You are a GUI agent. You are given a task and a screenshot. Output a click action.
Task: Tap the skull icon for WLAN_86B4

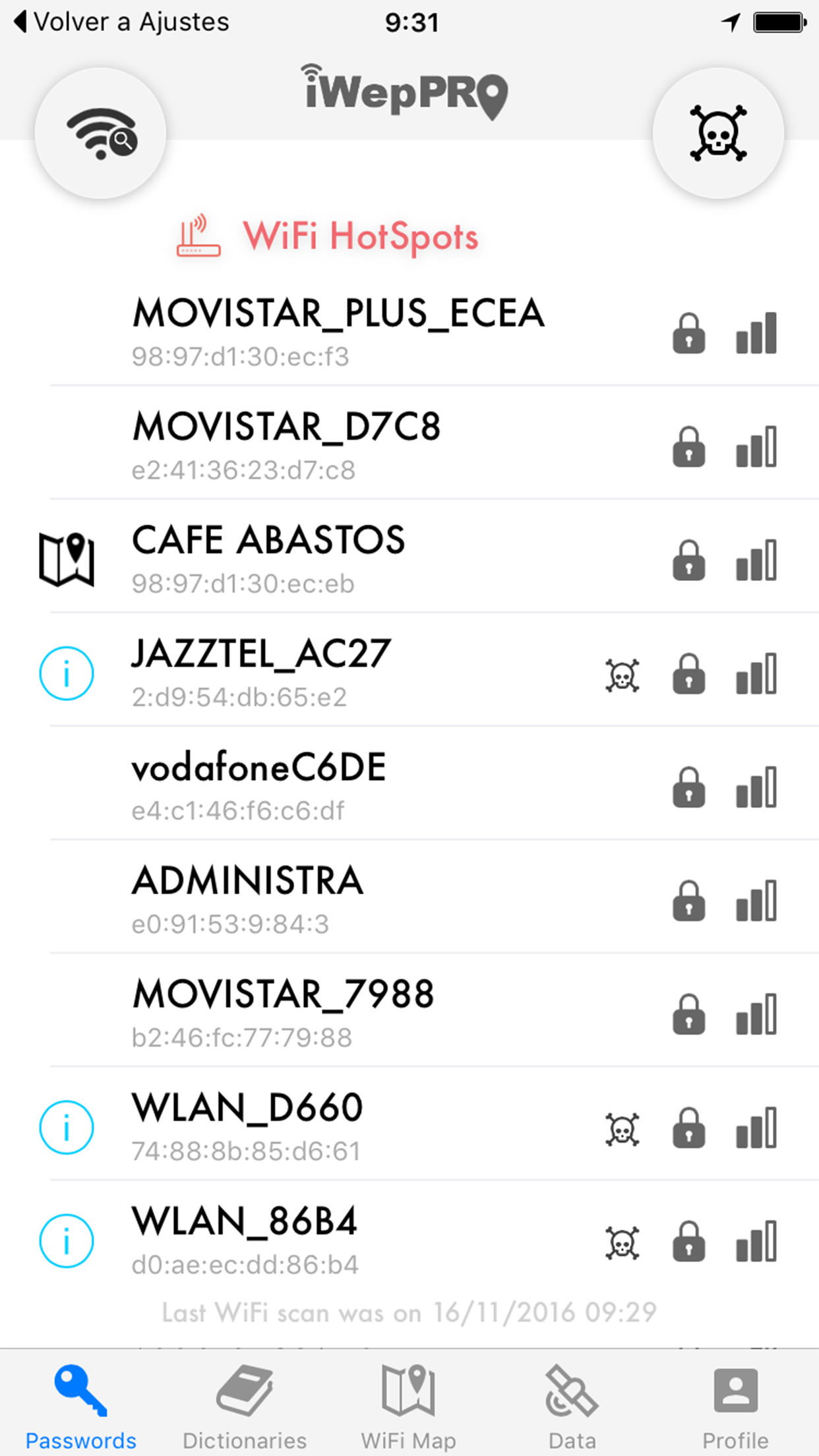coord(622,1242)
